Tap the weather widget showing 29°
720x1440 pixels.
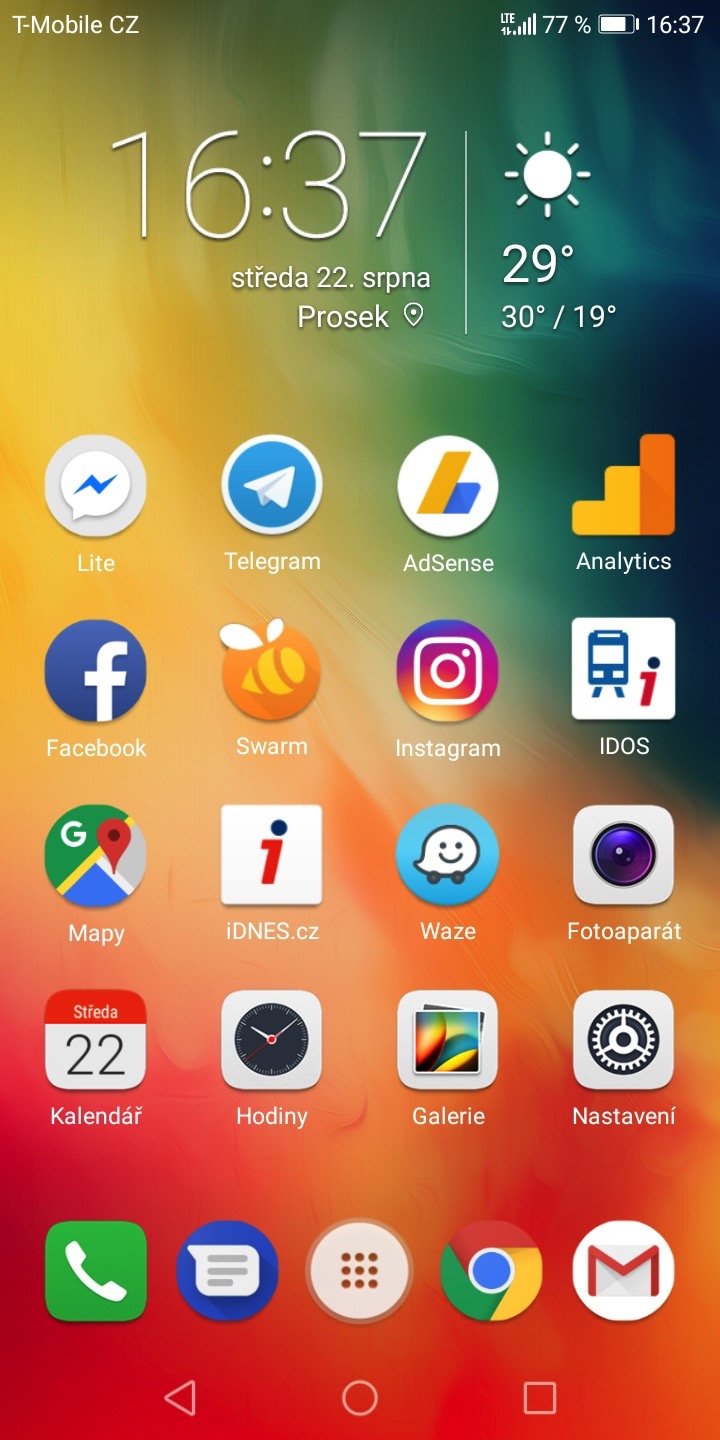pos(558,234)
